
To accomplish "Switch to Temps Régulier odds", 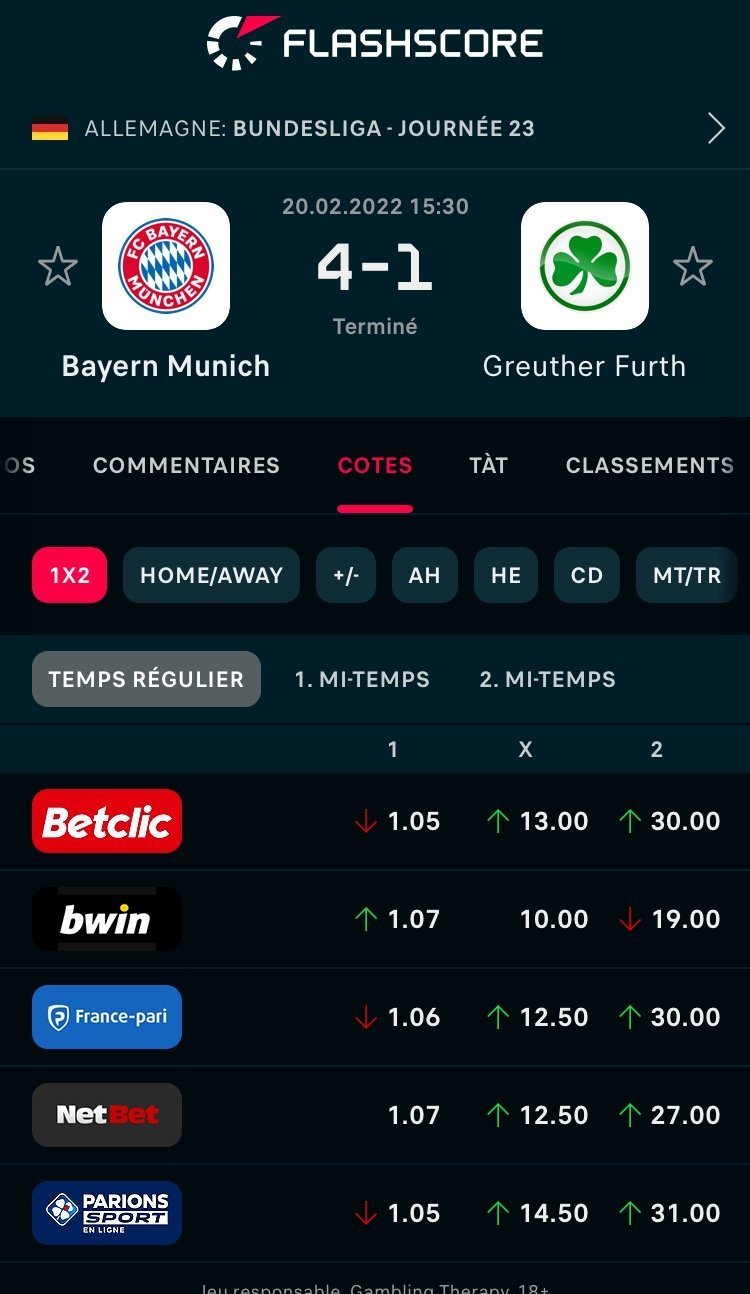I will tap(146, 679).
